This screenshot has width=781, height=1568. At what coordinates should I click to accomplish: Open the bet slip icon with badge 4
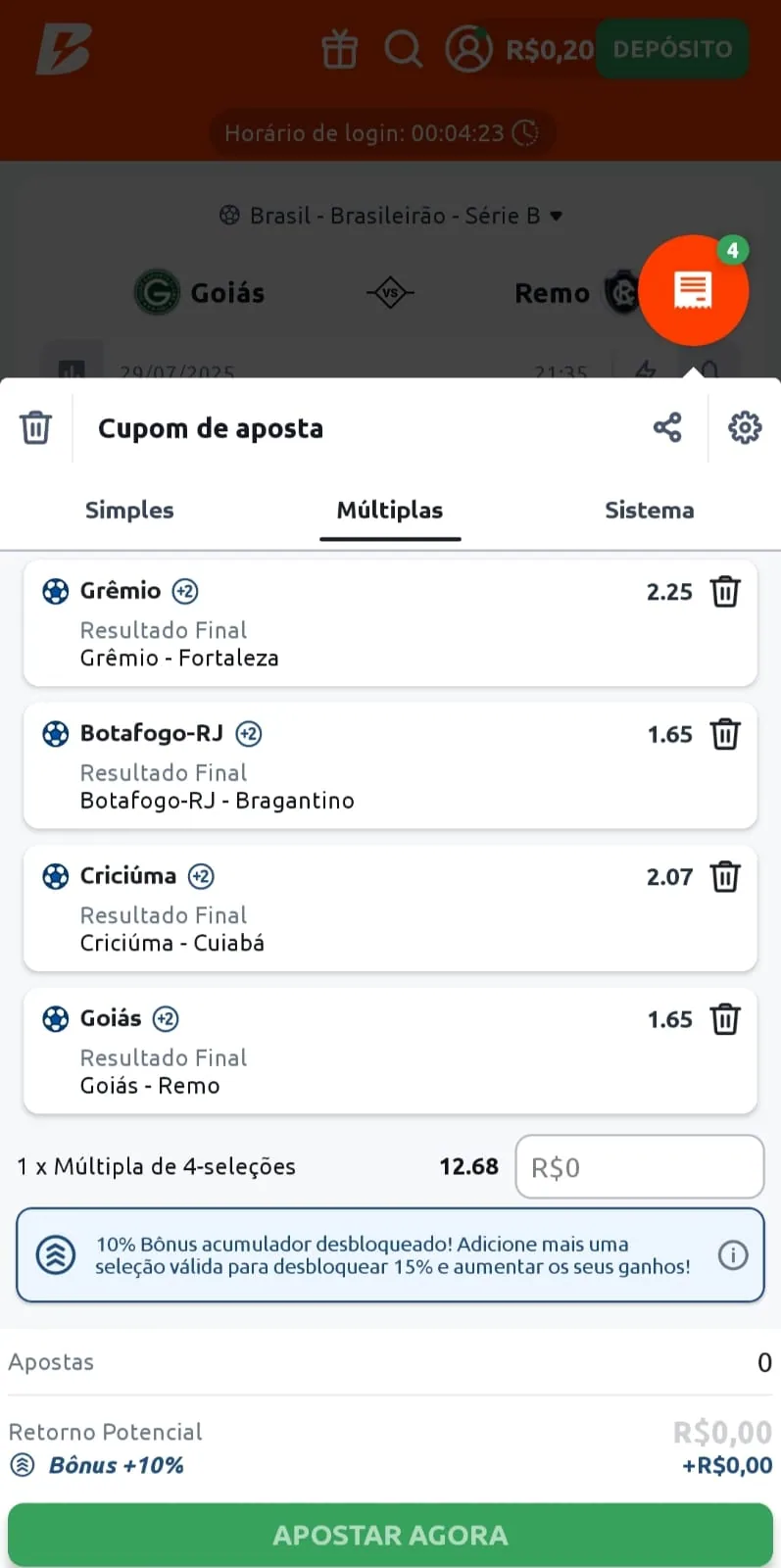click(695, 289)
